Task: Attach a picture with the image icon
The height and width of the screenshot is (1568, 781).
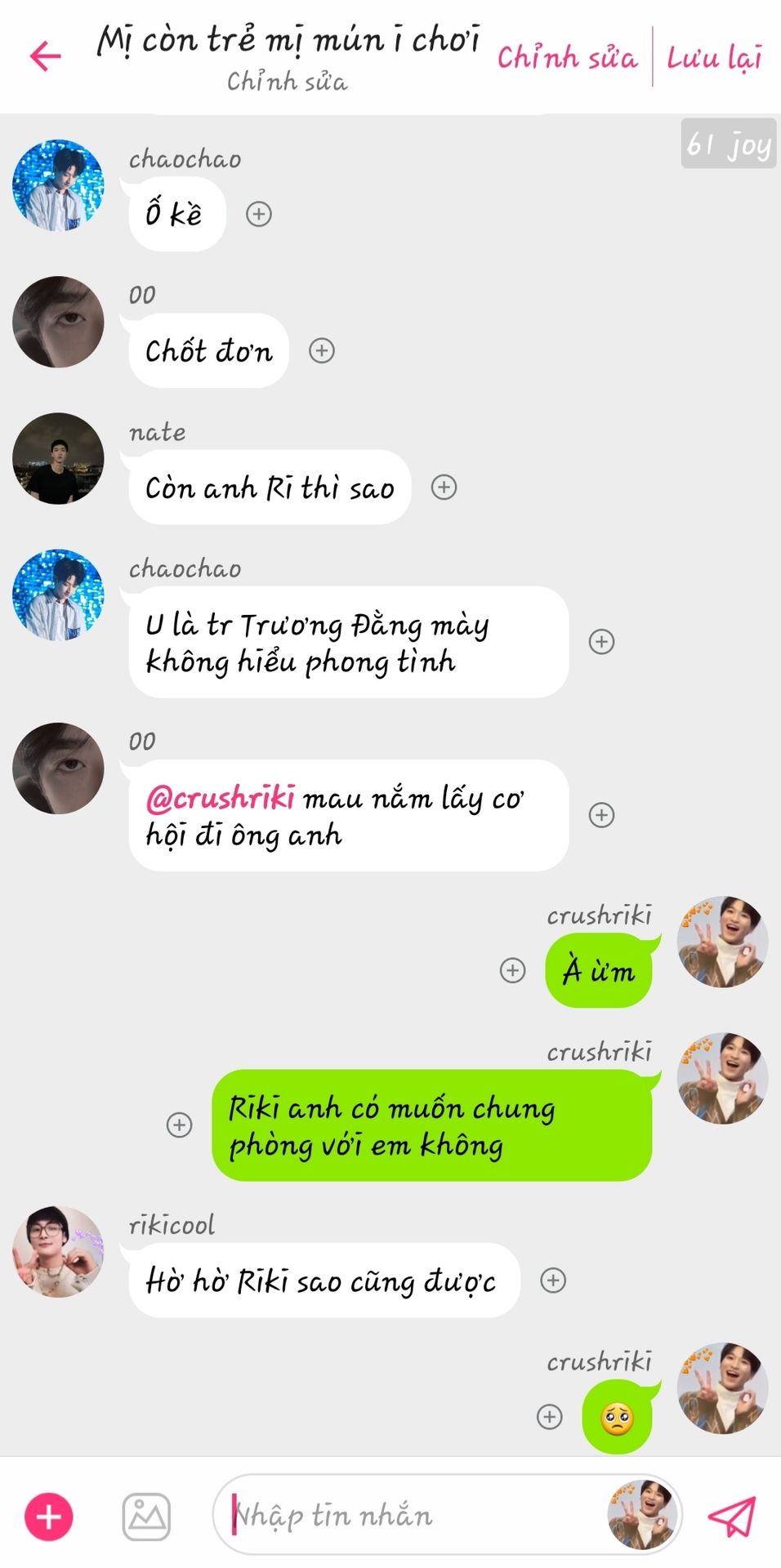Action: tap(146, 1517)
